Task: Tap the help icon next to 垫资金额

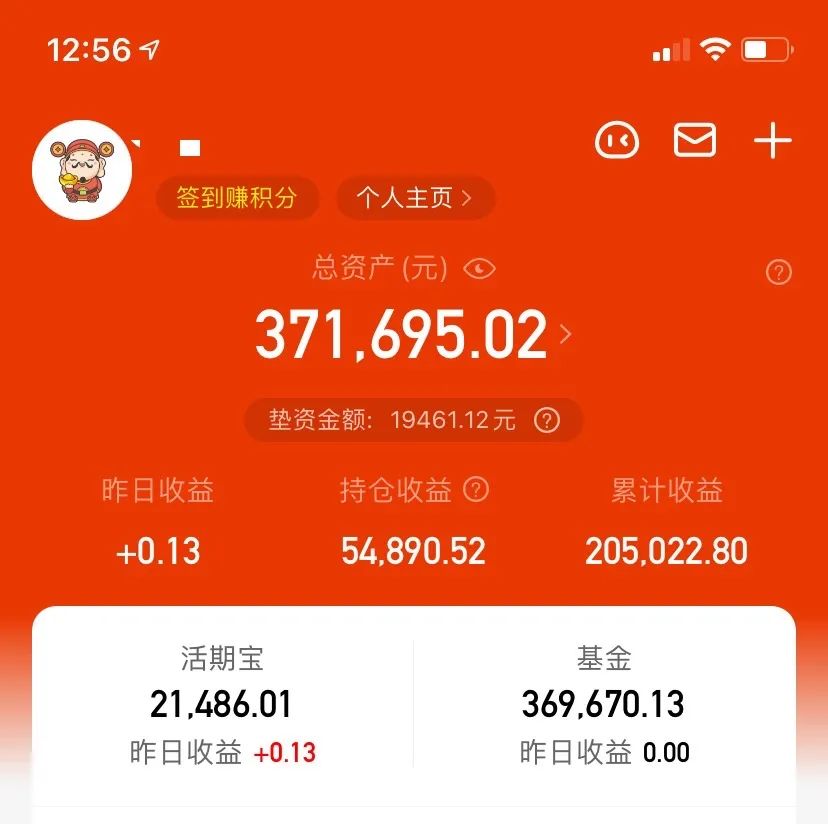Action: (547, 420)
